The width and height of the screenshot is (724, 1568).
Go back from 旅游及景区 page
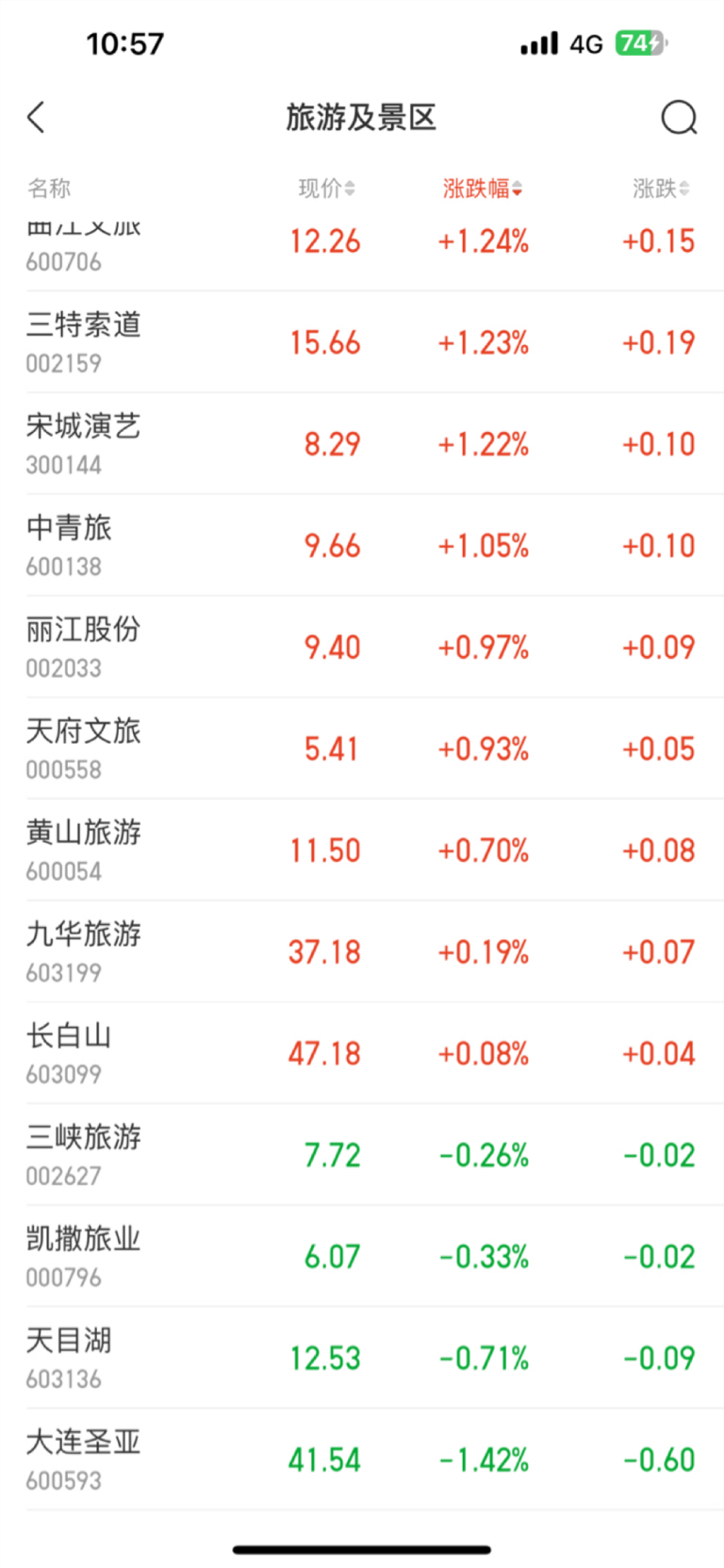[37, 118]
